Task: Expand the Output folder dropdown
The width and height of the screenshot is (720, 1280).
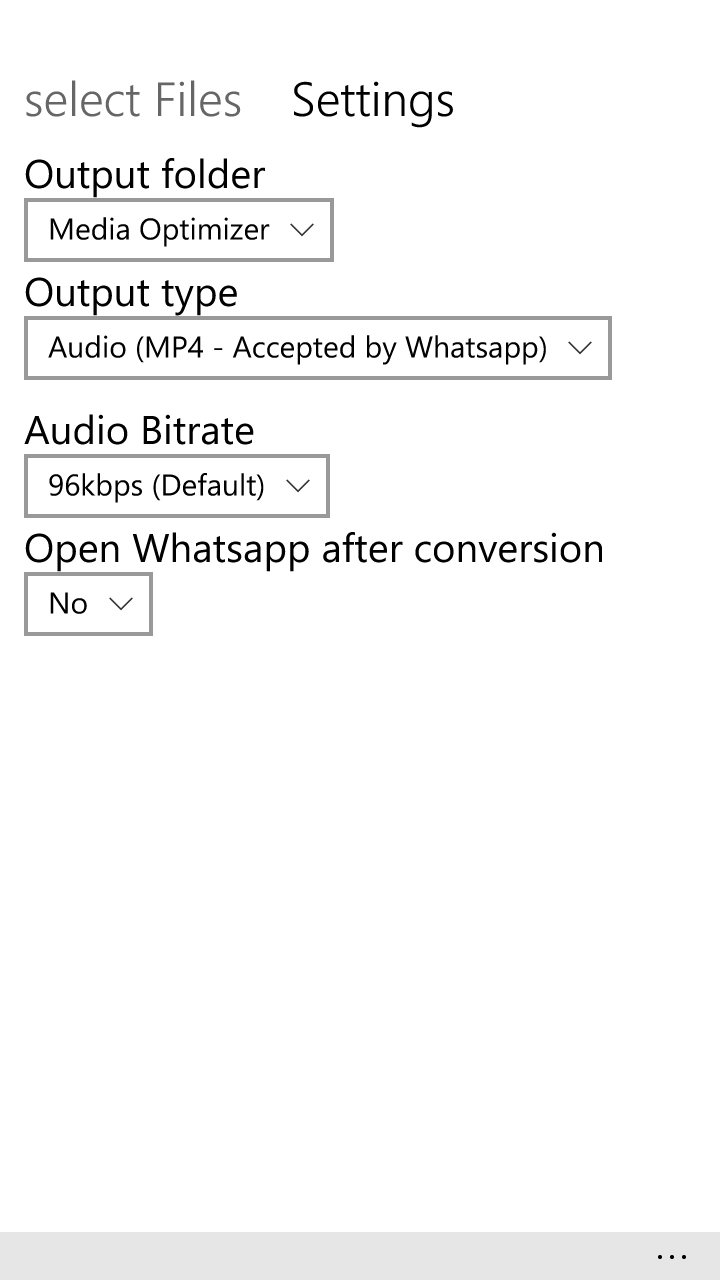Action: [179, 230]
